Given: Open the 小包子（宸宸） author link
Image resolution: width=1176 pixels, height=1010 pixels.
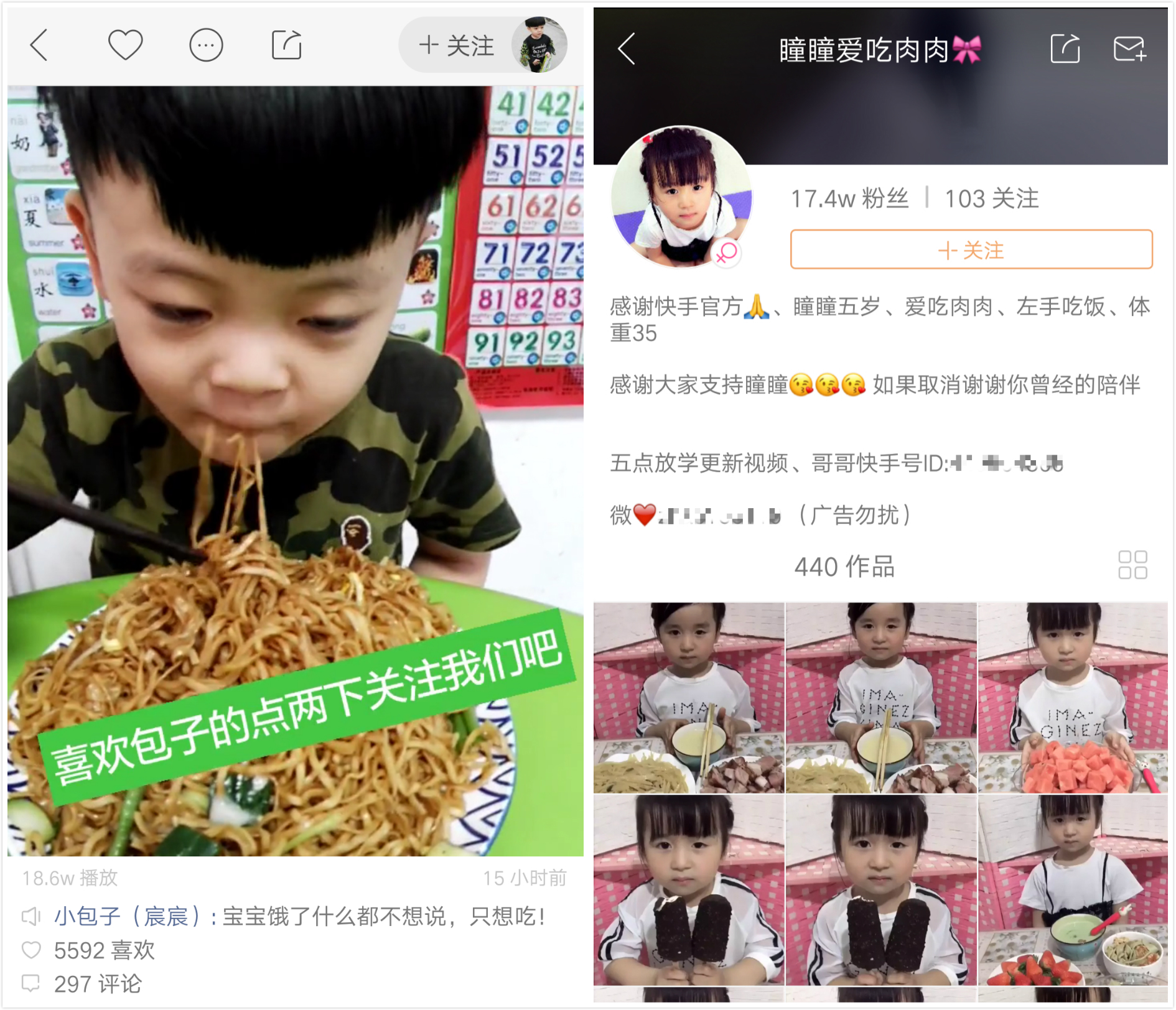Looking at the screenshot, I should 127,916.
